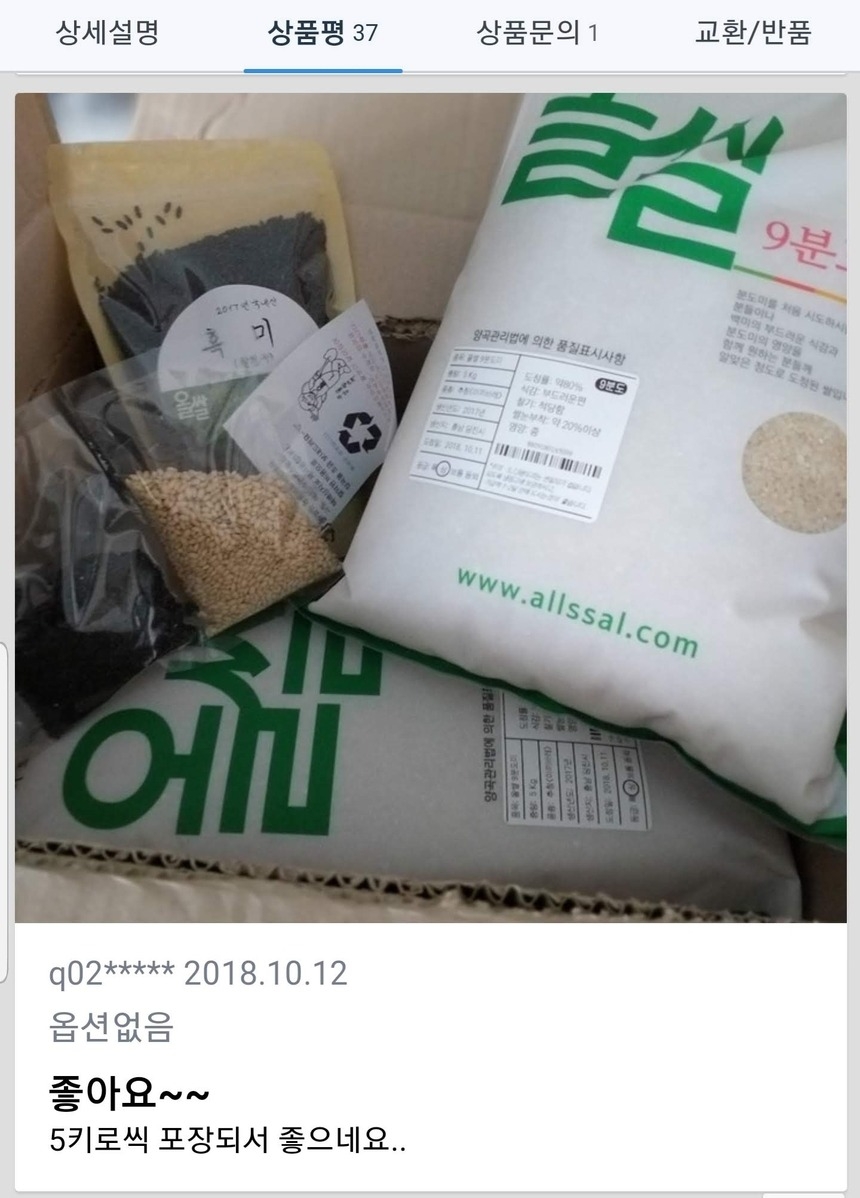View the 상품문의 inquiries tab

pyautogui.click(x=525, y=30)
